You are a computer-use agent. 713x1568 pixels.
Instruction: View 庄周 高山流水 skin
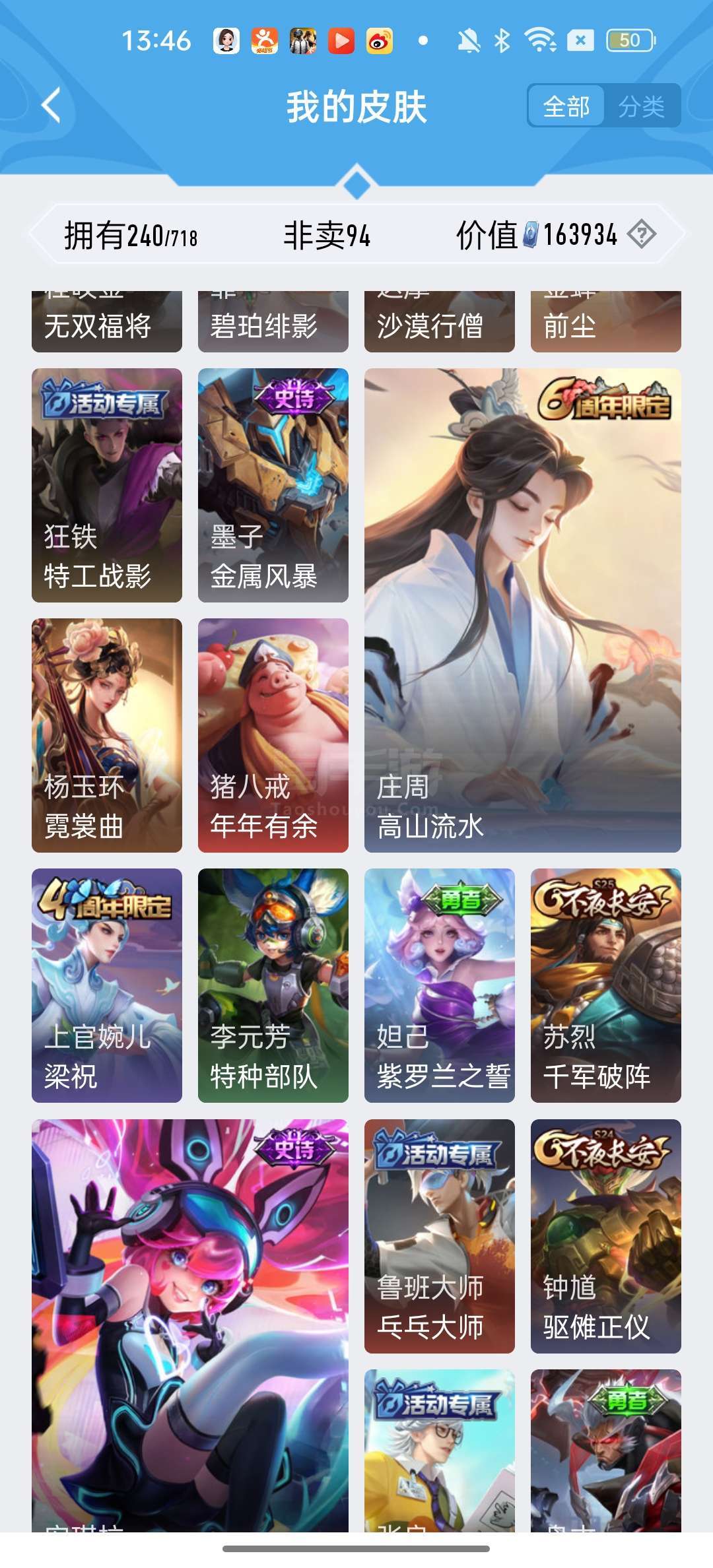pyautogui.click(x=522, y=610)
